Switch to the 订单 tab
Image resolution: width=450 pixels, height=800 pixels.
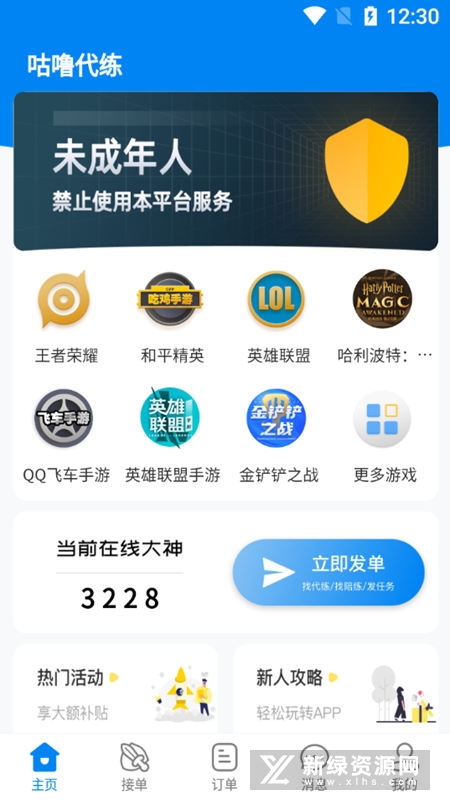pyautogui.click(x=224, y=767)
